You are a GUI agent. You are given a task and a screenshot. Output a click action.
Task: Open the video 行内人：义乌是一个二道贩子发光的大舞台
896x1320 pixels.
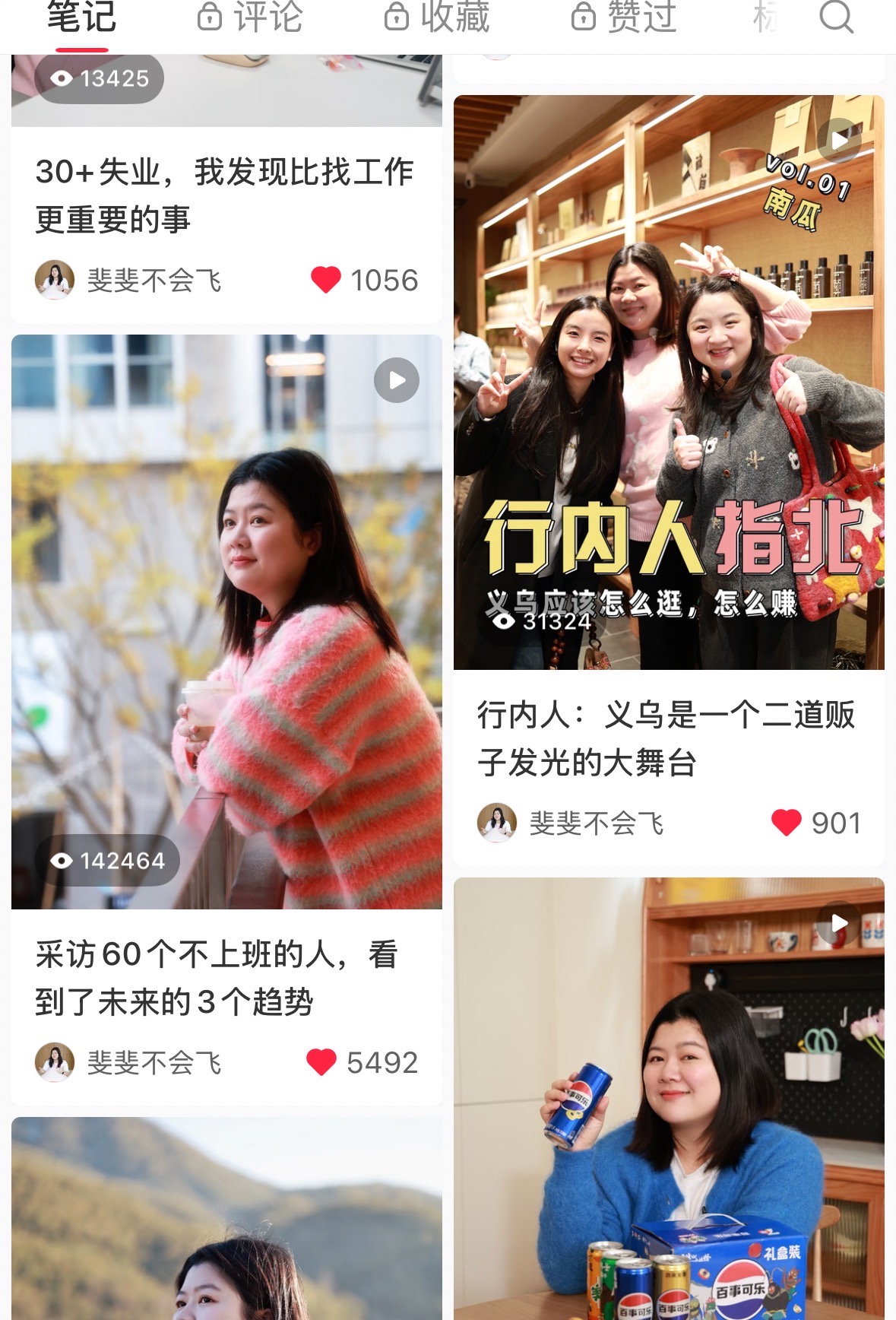pos(669,382)
